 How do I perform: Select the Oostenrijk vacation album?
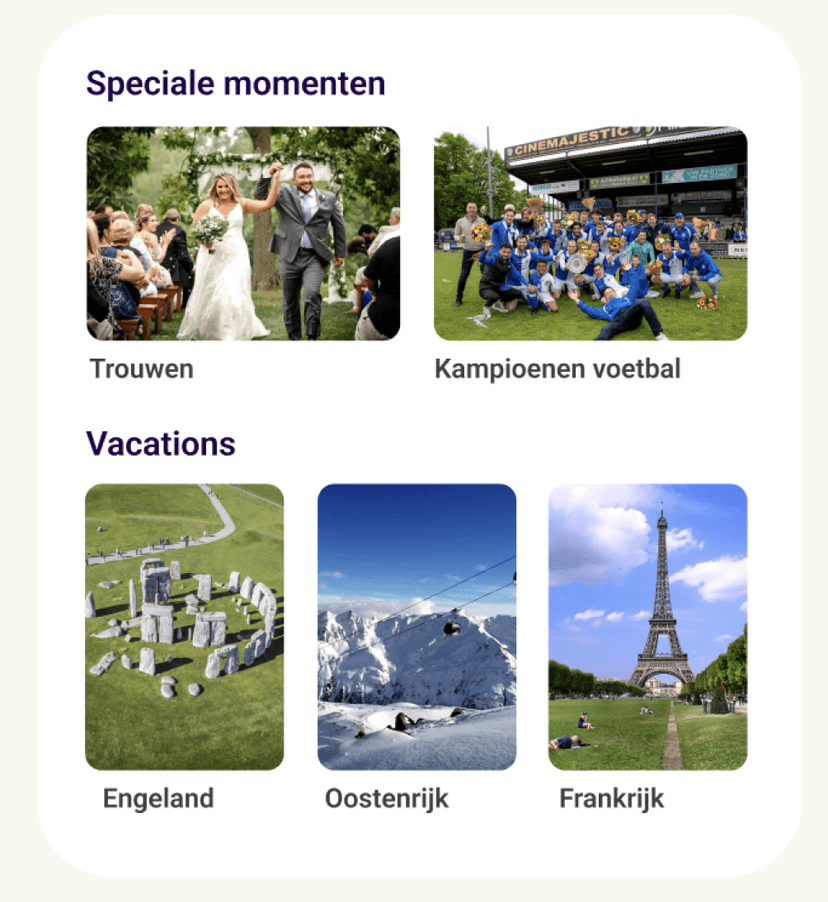pyautogui.click(x=416, y=627)
